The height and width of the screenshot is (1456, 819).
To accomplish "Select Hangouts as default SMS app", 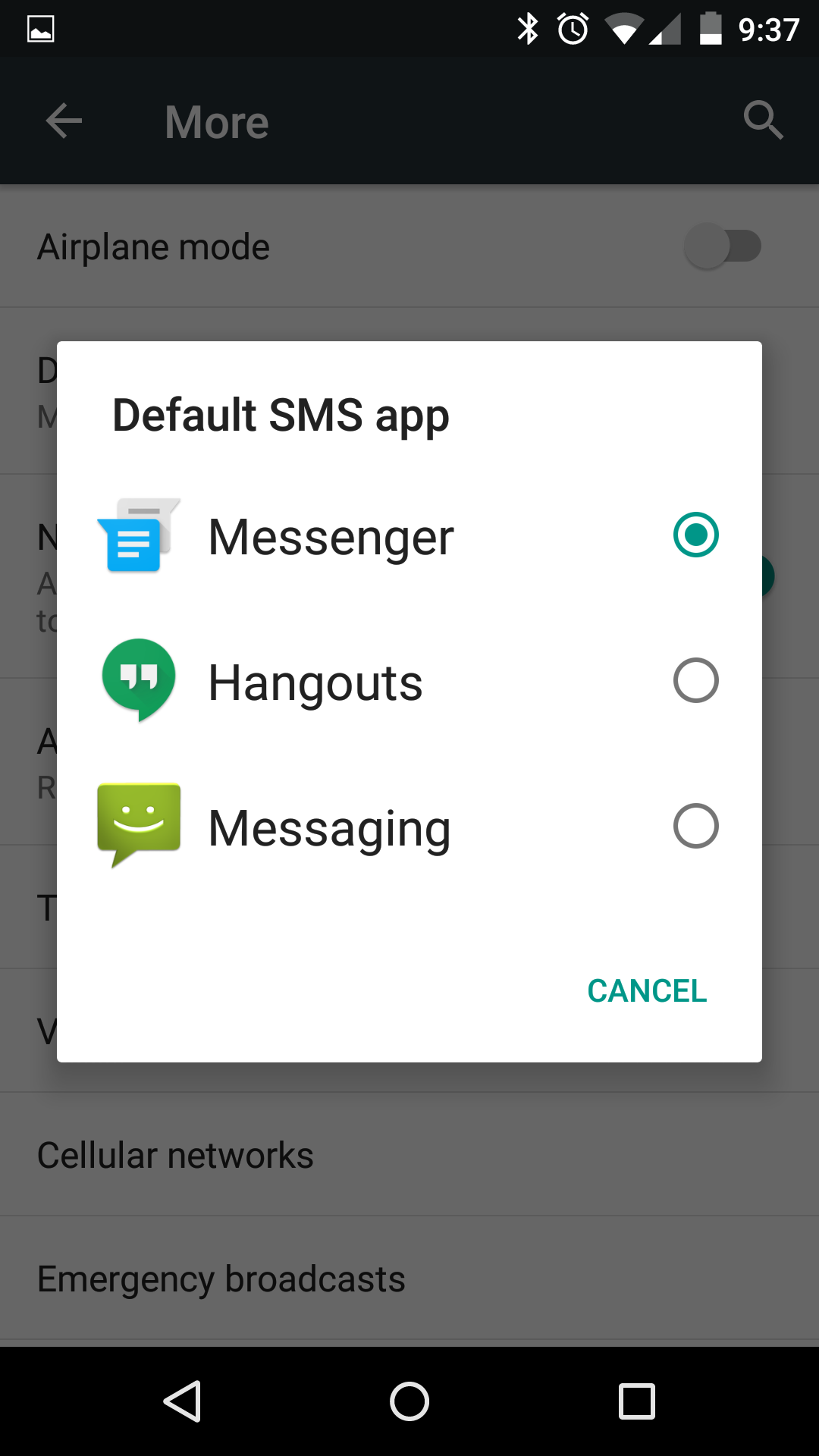I will coord(695,680).
